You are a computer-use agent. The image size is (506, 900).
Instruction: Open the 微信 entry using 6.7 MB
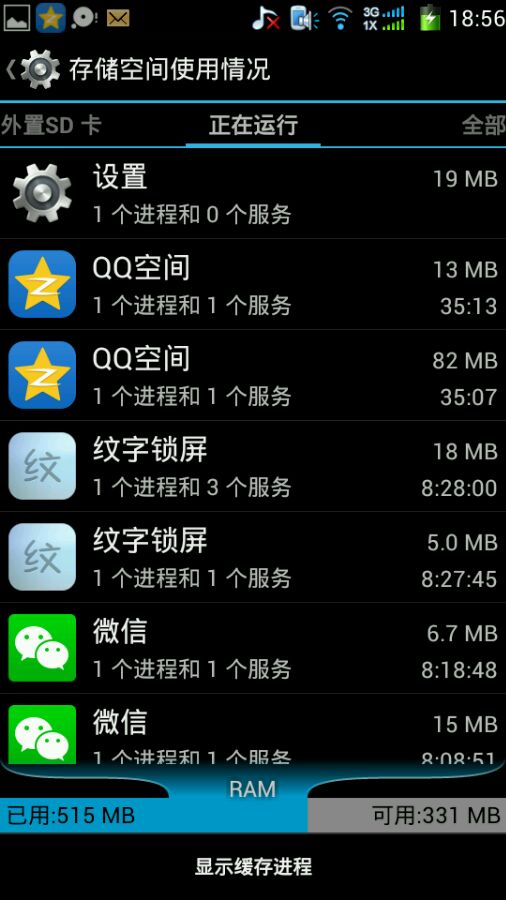coord(253,648)
